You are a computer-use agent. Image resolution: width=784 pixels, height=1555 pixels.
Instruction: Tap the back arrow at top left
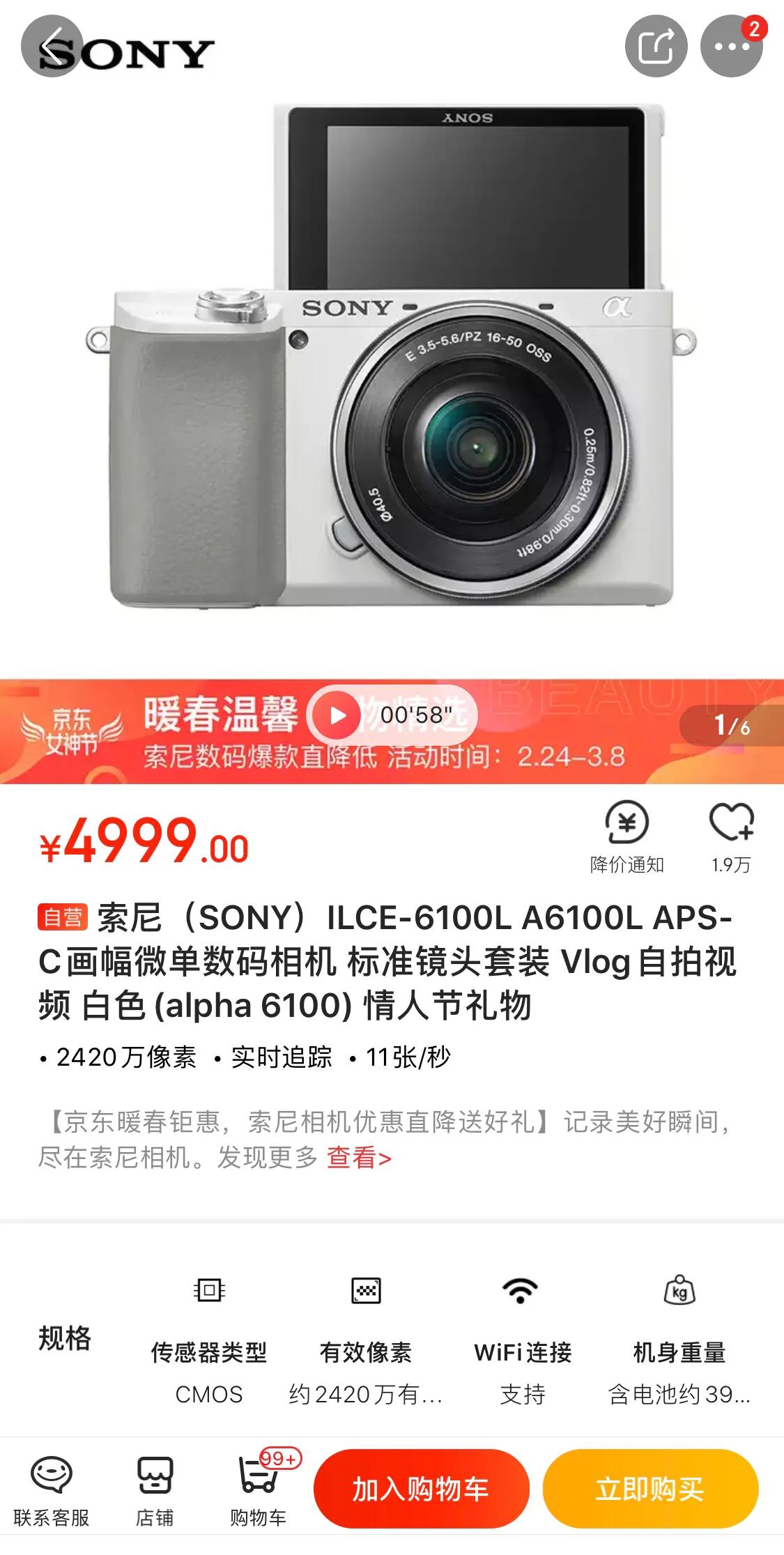(x=52, y=46)
